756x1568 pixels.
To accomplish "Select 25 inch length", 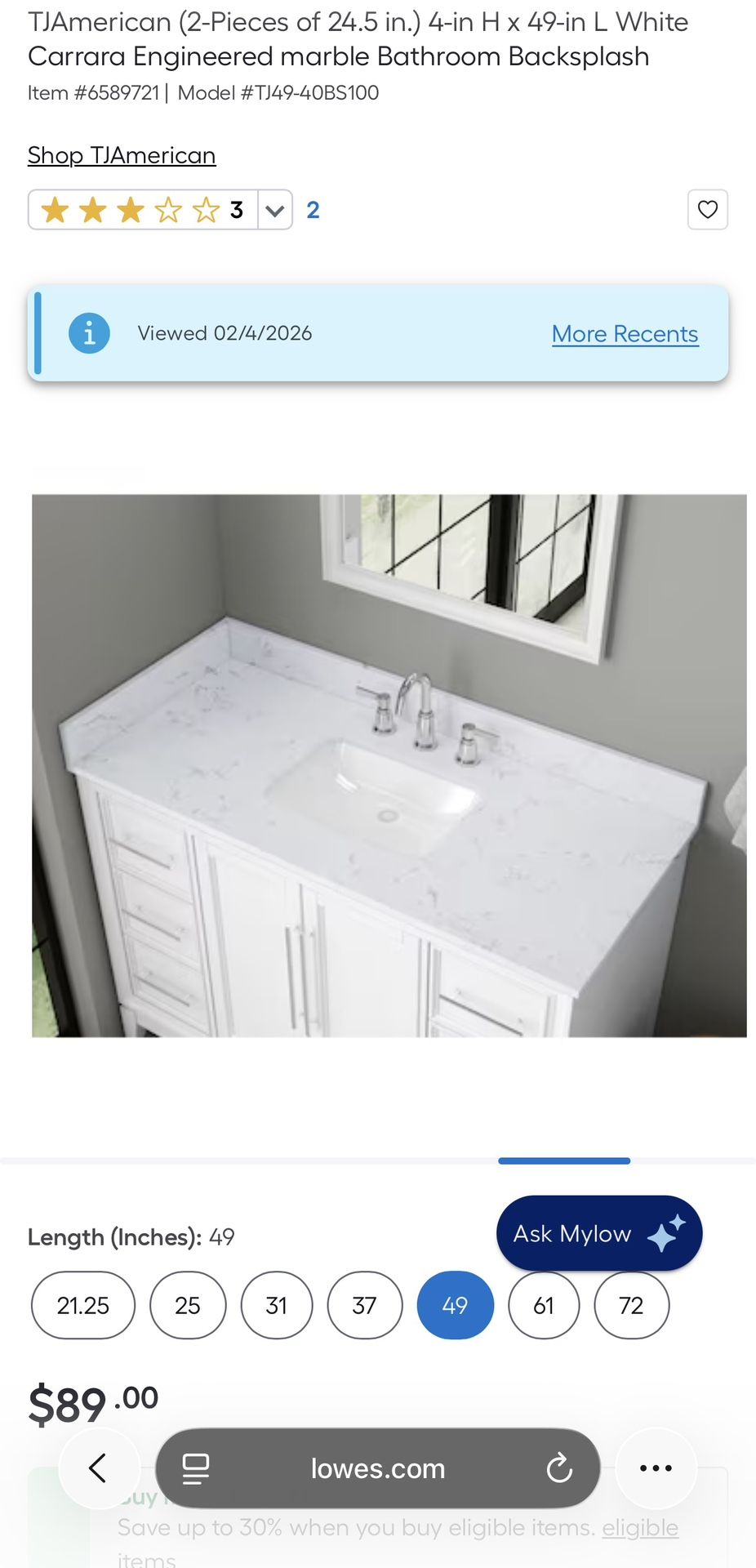I will pos(187,1305).
